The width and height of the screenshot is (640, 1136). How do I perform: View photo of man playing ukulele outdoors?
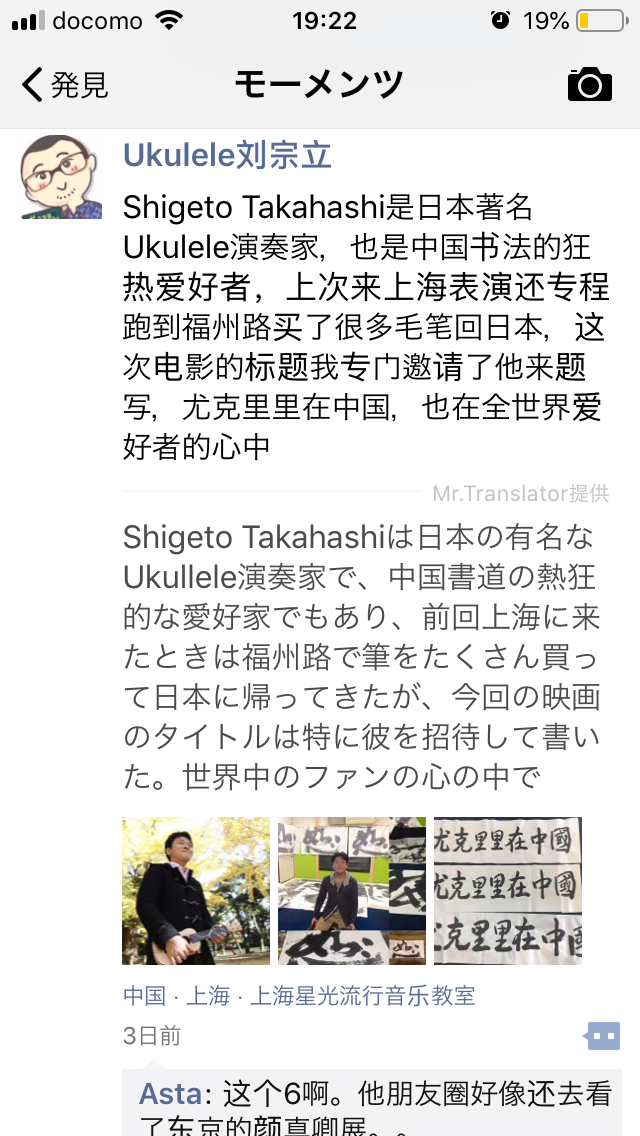[x=196, y=891]
